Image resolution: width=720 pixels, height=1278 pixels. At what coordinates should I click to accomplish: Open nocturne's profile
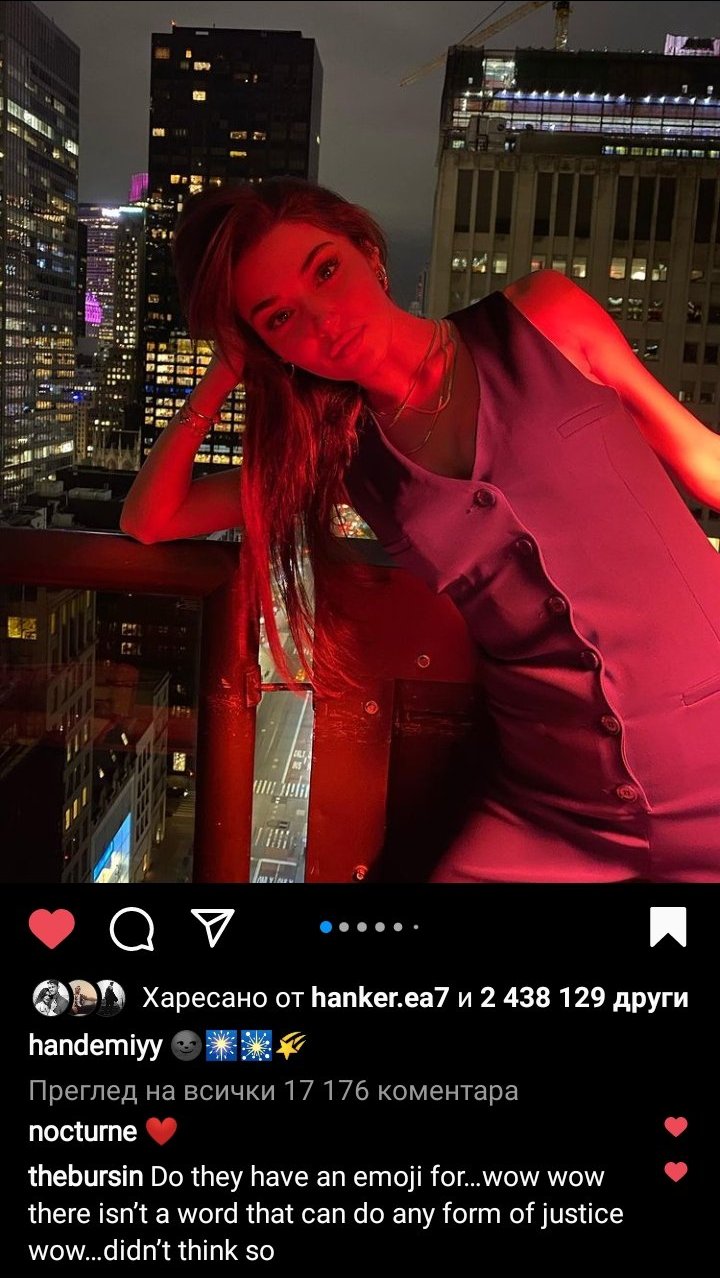[x=83, y=1132]
